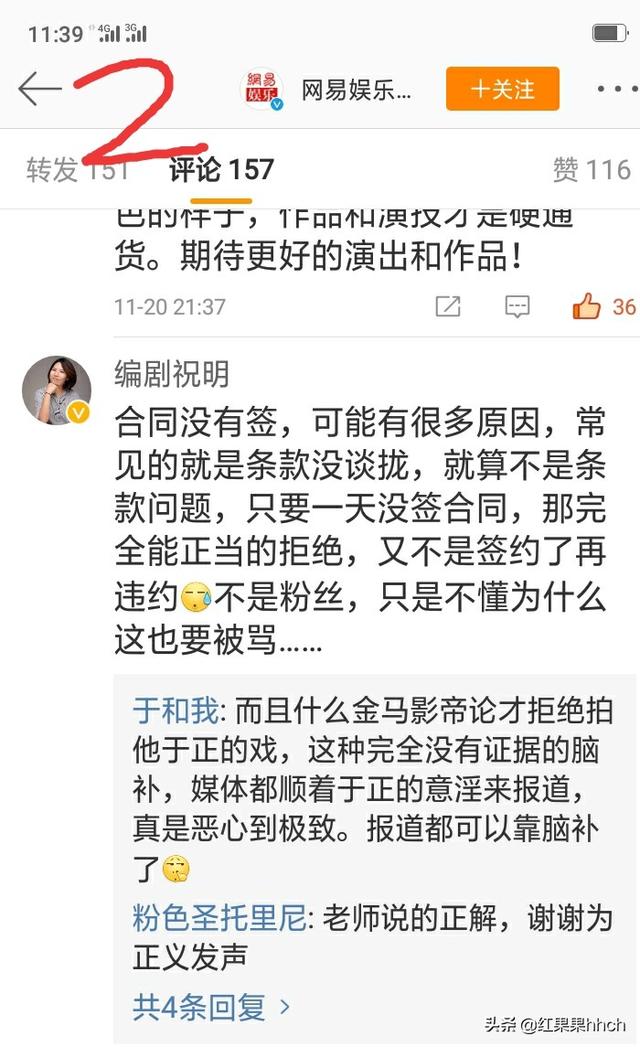Image resolution: width=640 pixels, height=1047 pixels.
Task: Open username 编剧祝明
Action: (171, 373)
